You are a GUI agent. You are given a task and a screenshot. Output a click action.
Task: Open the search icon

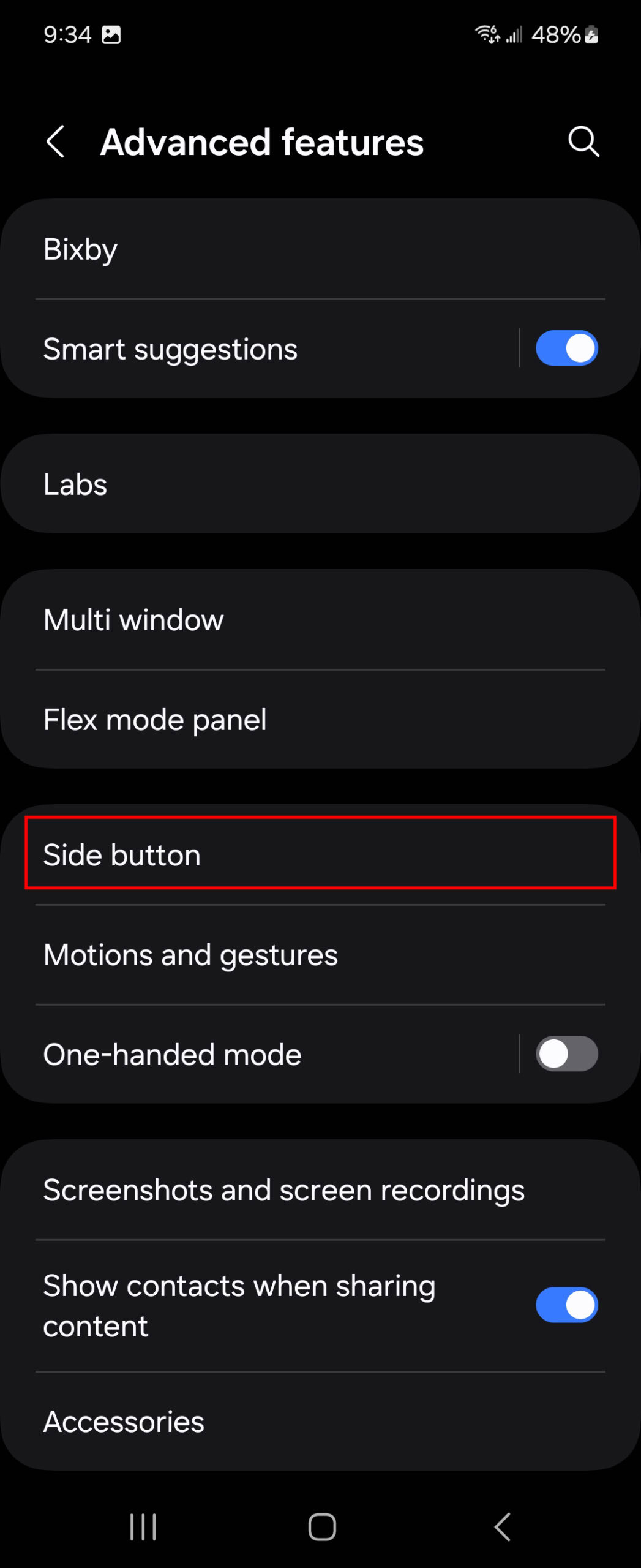pyautogui.click(x=583, y=142)
